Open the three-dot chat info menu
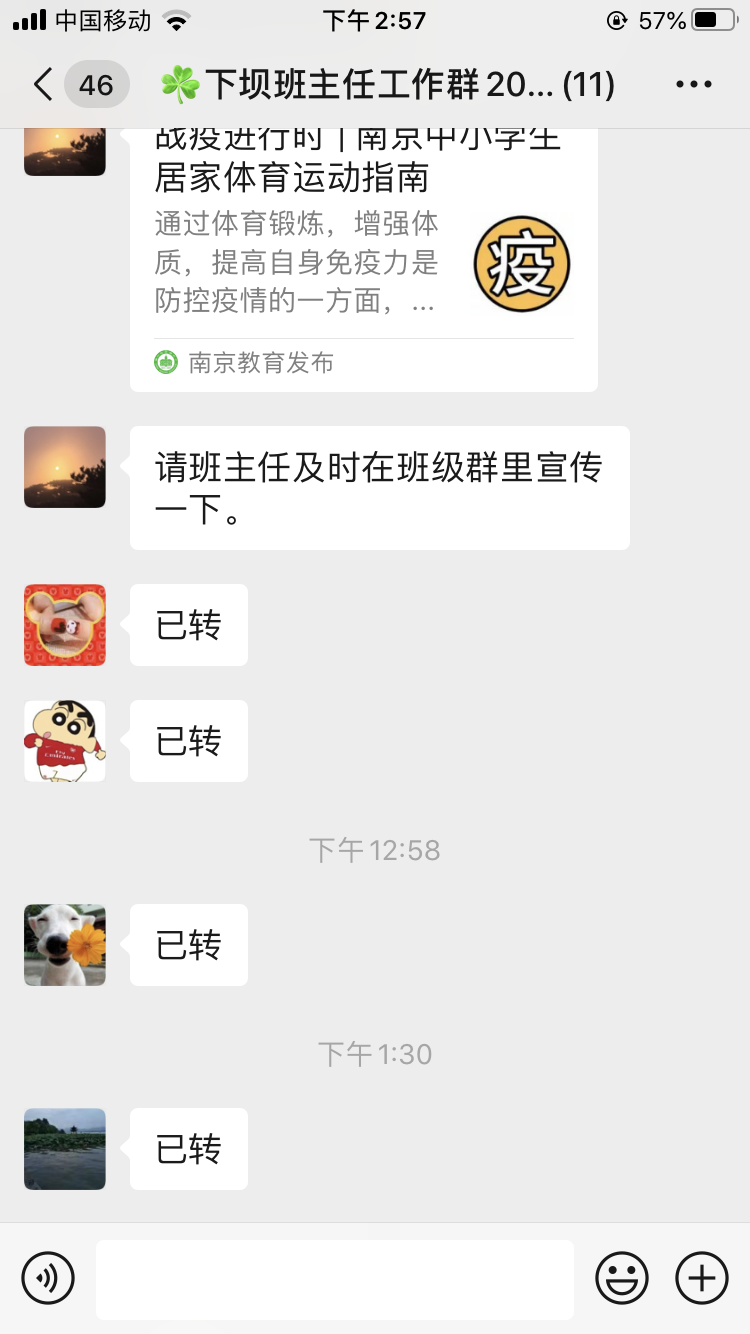 (x=693, y=85)
